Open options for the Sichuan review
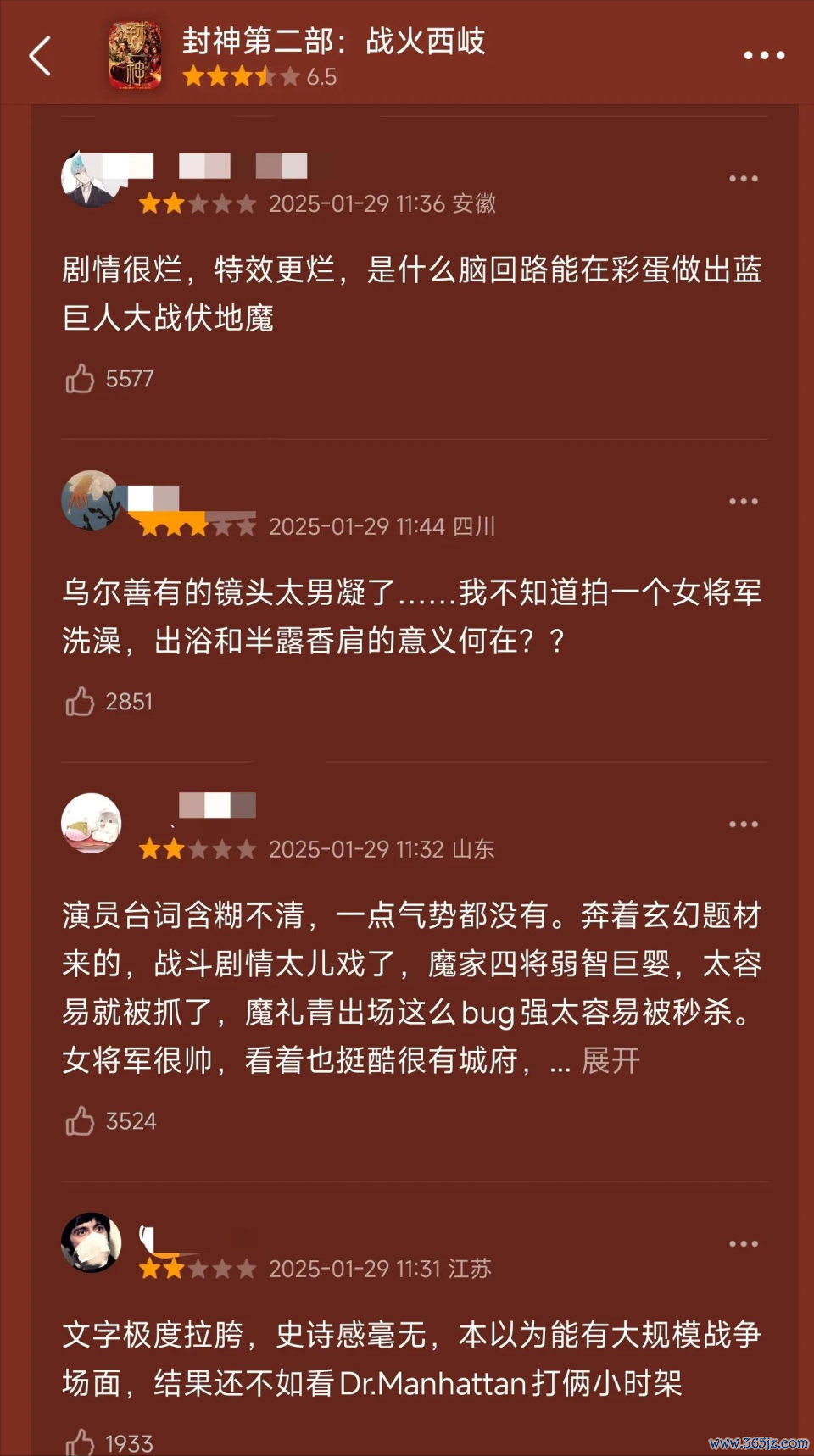814x1456 pixels. point(744,502)
